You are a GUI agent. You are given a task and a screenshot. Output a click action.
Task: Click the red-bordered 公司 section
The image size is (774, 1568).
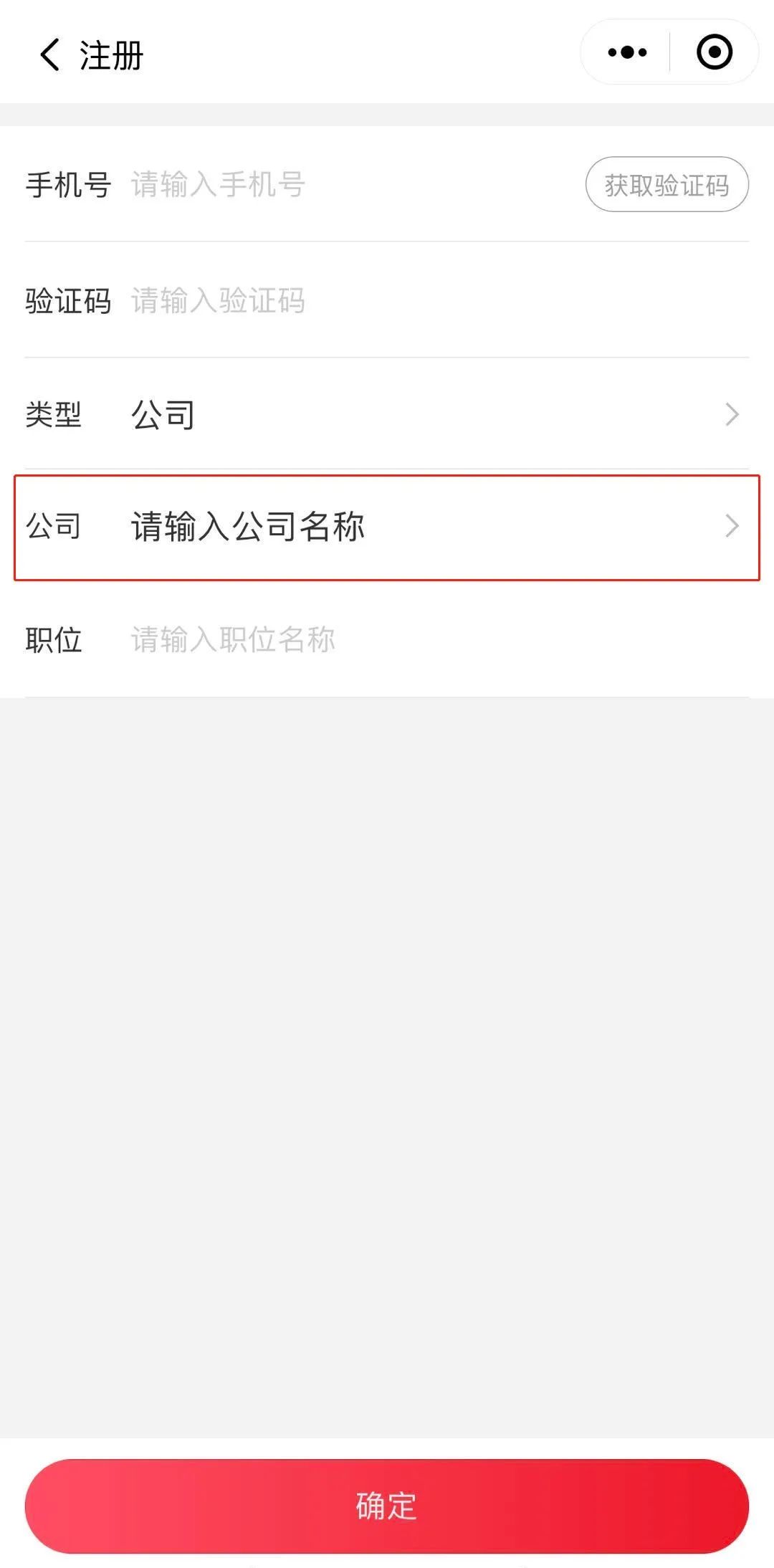387,527
